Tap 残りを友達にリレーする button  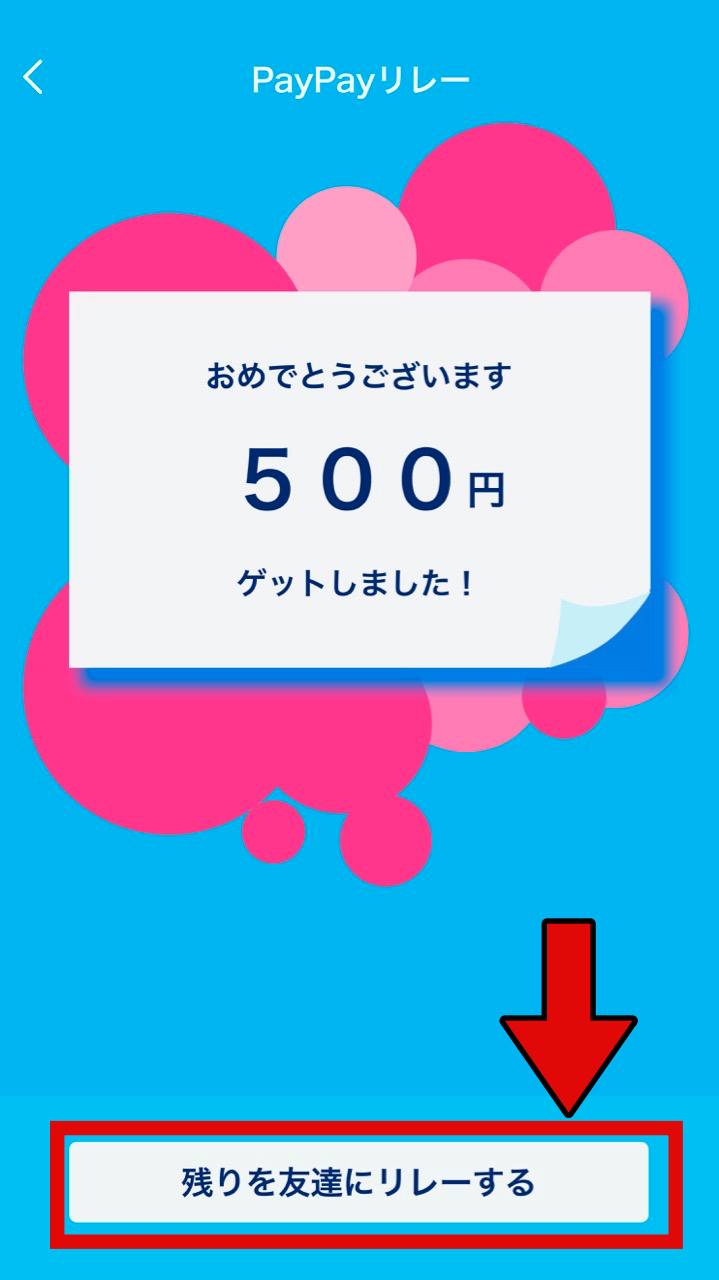[x=359, y=1182]
